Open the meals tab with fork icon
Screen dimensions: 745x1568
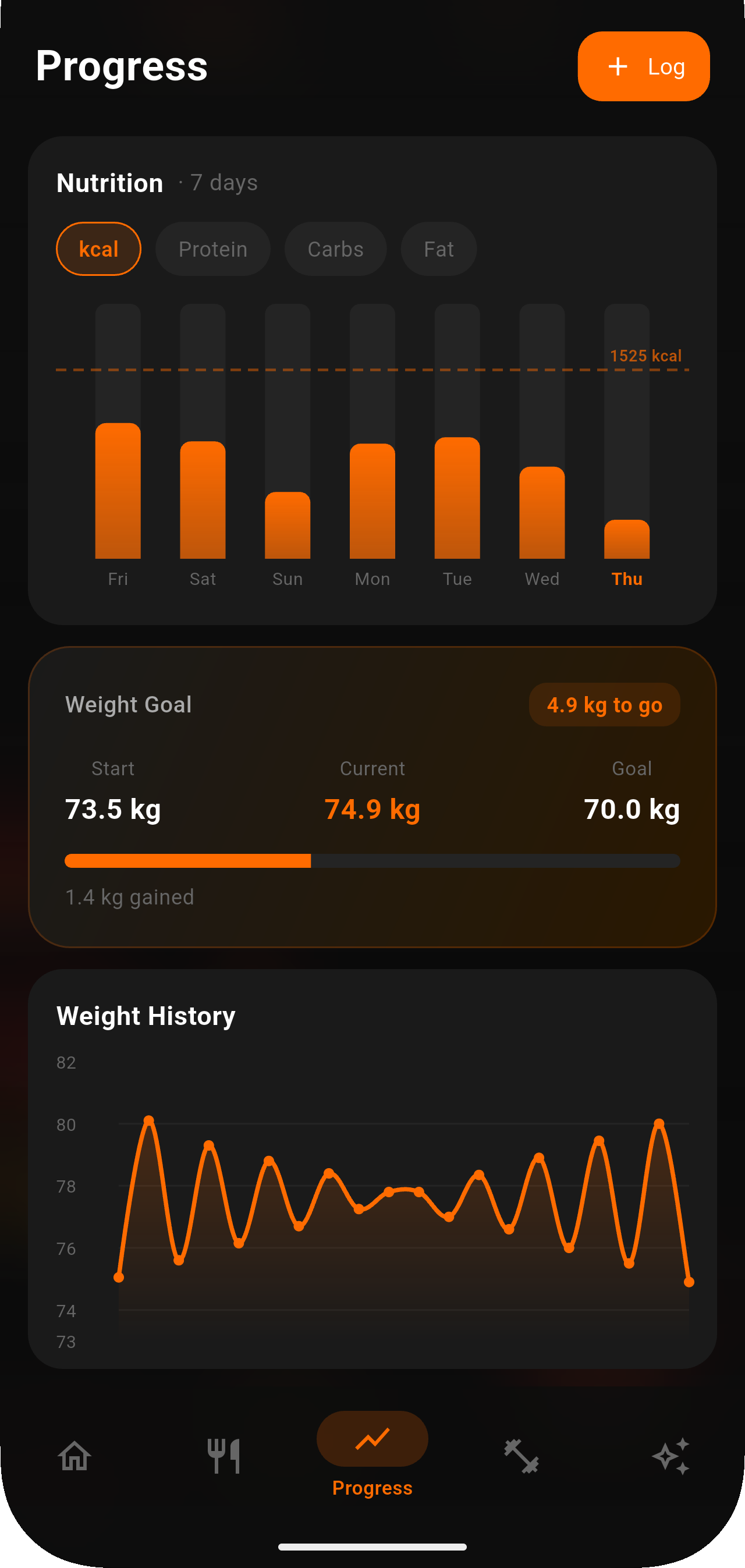(x=223, y=1456)
